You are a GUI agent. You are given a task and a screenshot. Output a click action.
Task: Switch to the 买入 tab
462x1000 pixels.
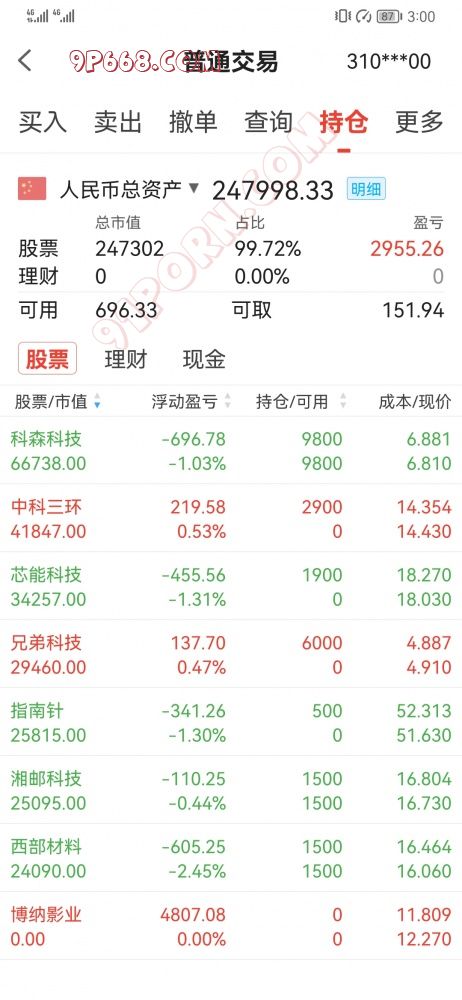[43, 122]
